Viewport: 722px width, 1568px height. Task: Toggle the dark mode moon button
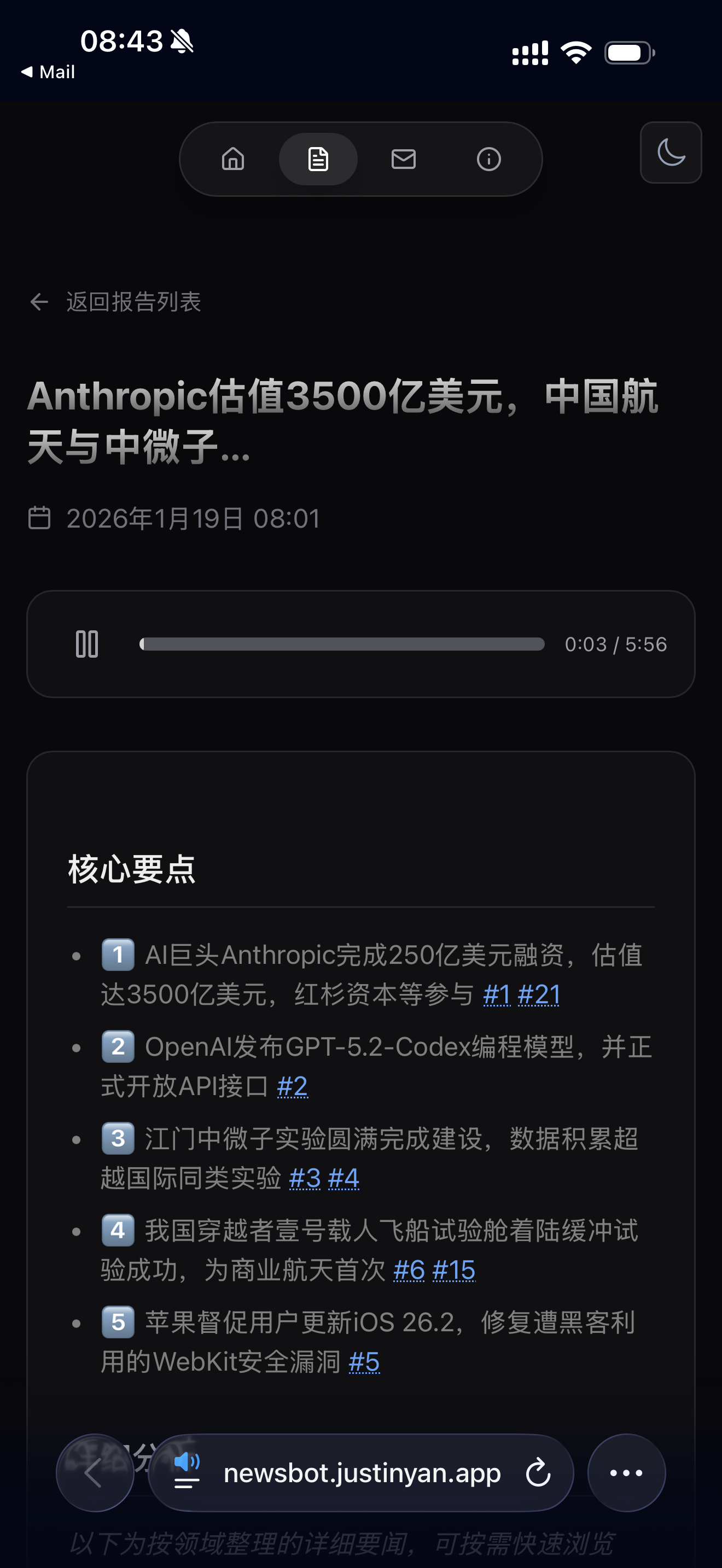(x=671, y=152)
